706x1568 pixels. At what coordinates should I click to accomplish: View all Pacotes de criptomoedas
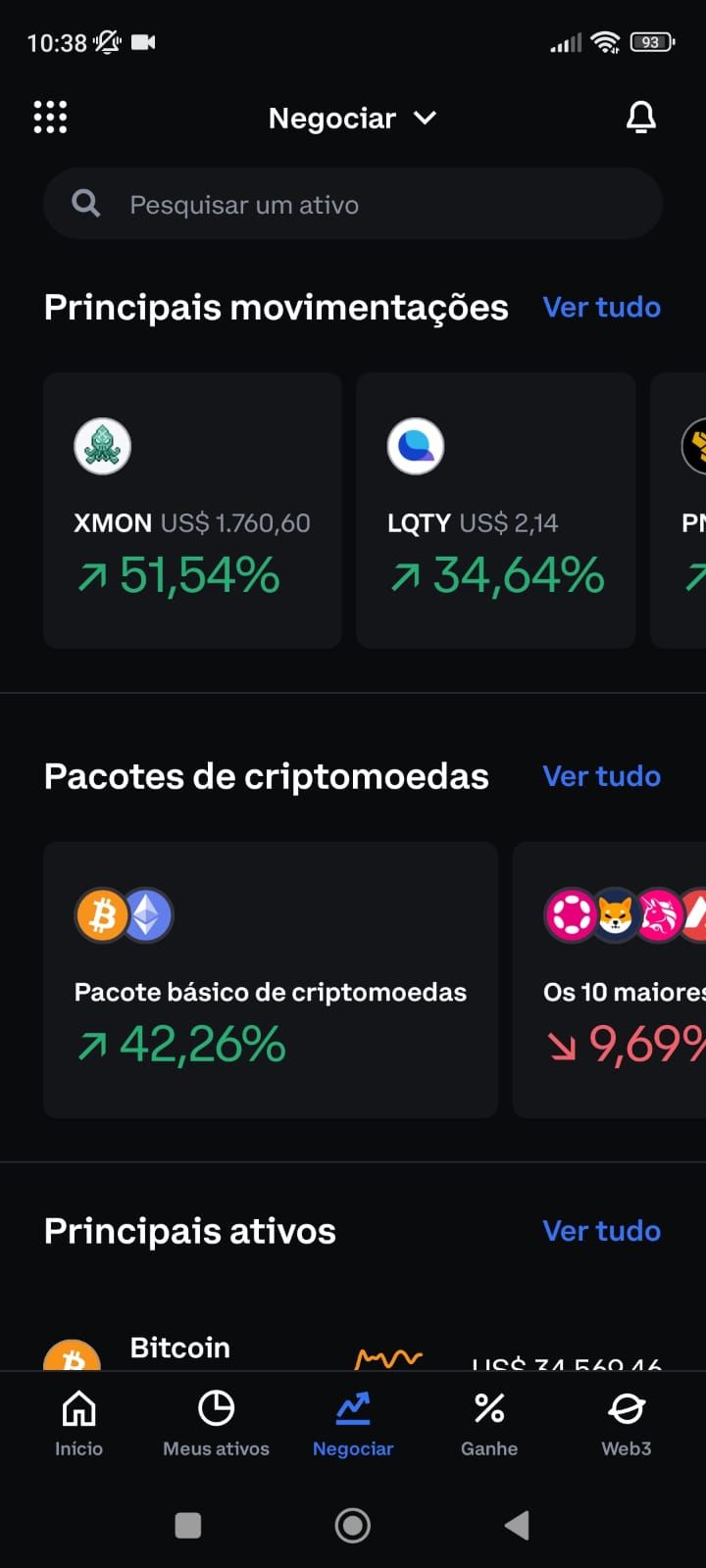(x=601, y=776)
